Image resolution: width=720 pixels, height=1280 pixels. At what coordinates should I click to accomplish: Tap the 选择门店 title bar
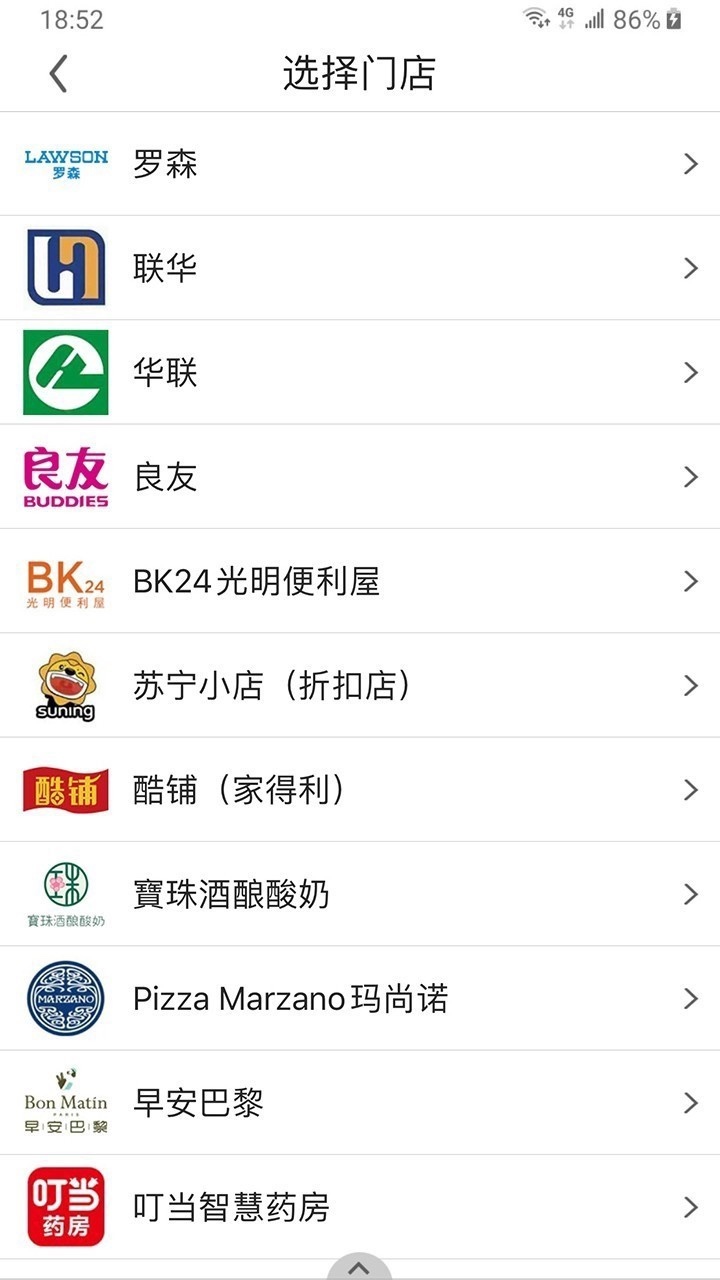coord(360,71)
